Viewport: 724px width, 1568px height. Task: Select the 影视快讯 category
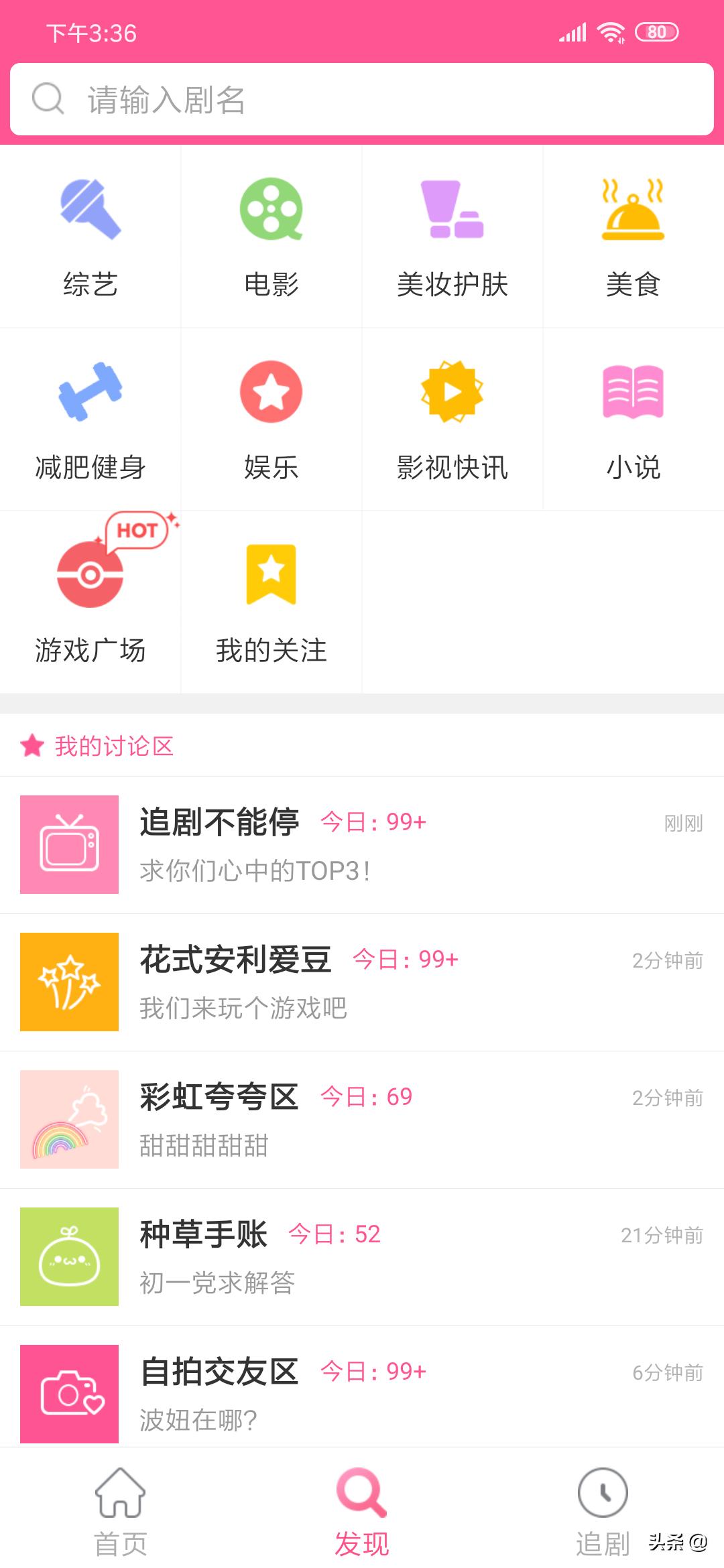click(x=452, y=419)
